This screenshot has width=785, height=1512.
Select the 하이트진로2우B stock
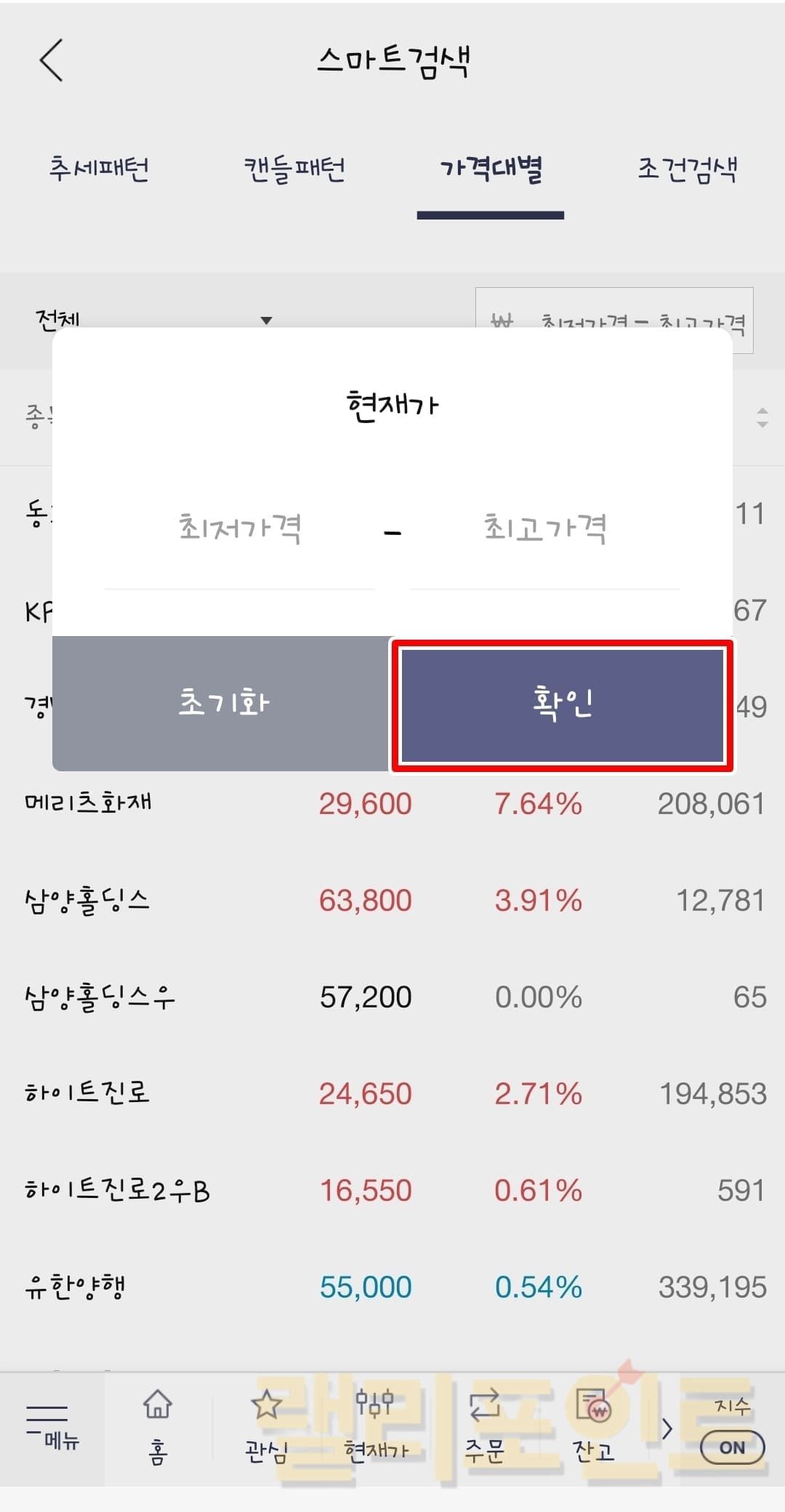pos(118,1190)
